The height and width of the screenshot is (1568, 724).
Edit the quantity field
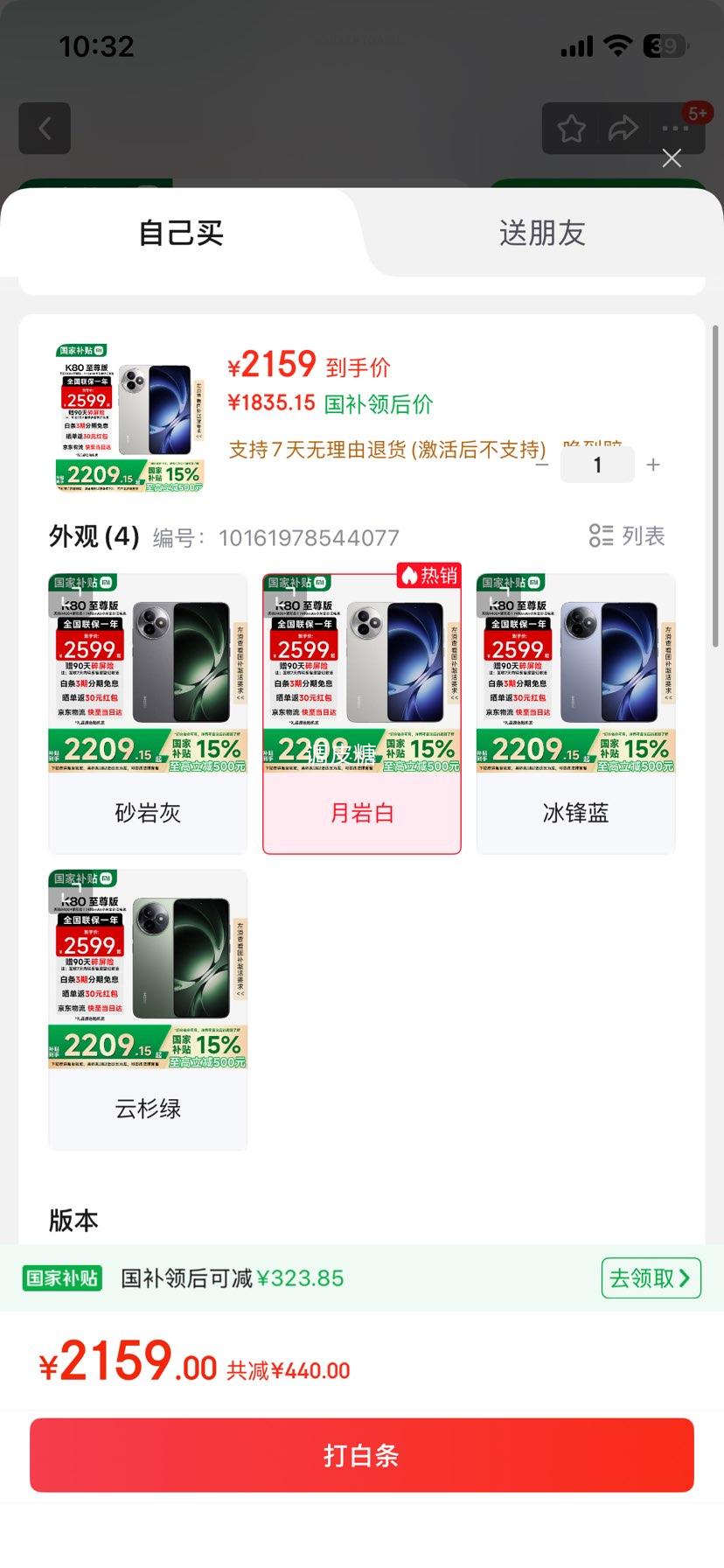click(597, 465)
